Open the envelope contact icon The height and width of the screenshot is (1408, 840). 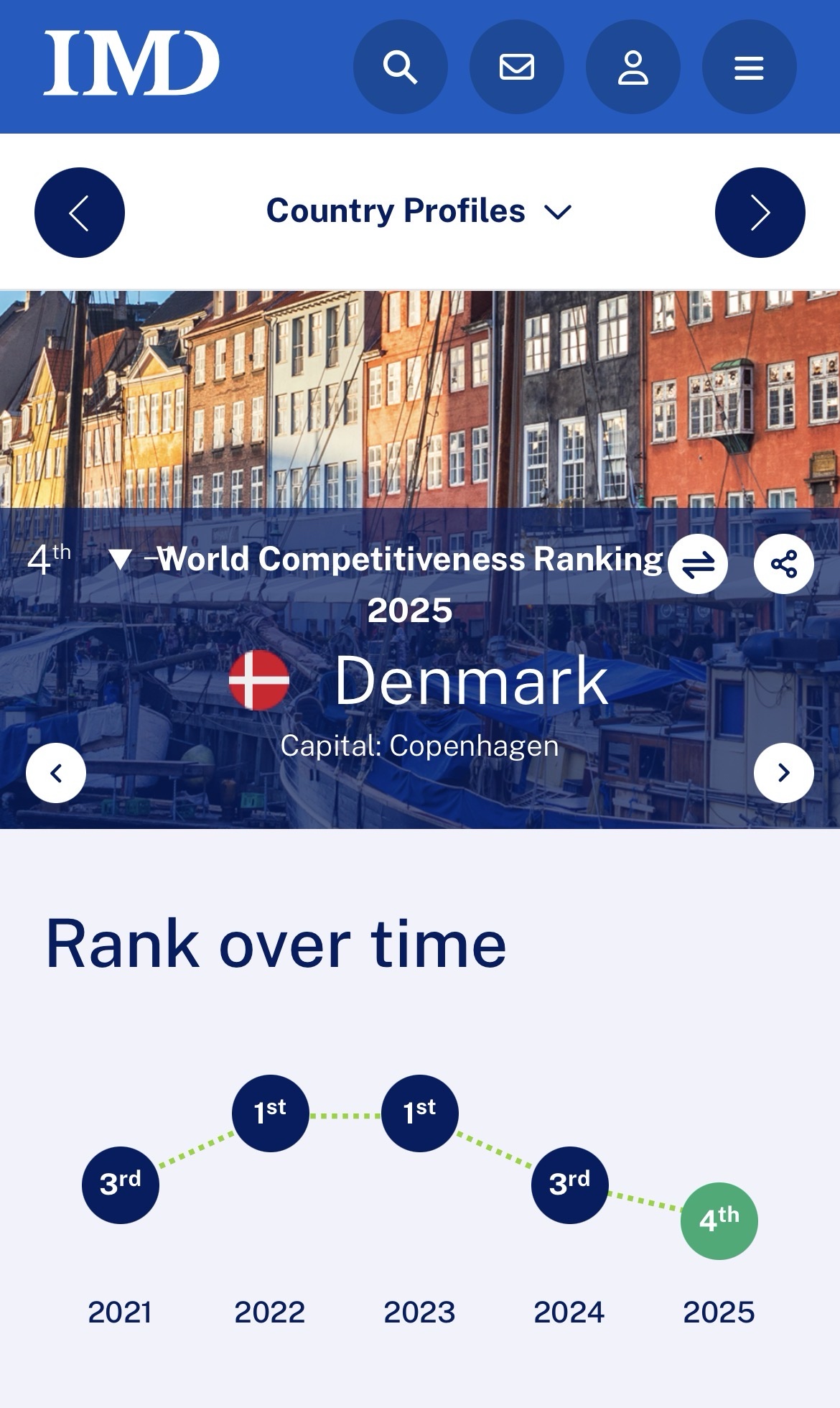[516, 67]
